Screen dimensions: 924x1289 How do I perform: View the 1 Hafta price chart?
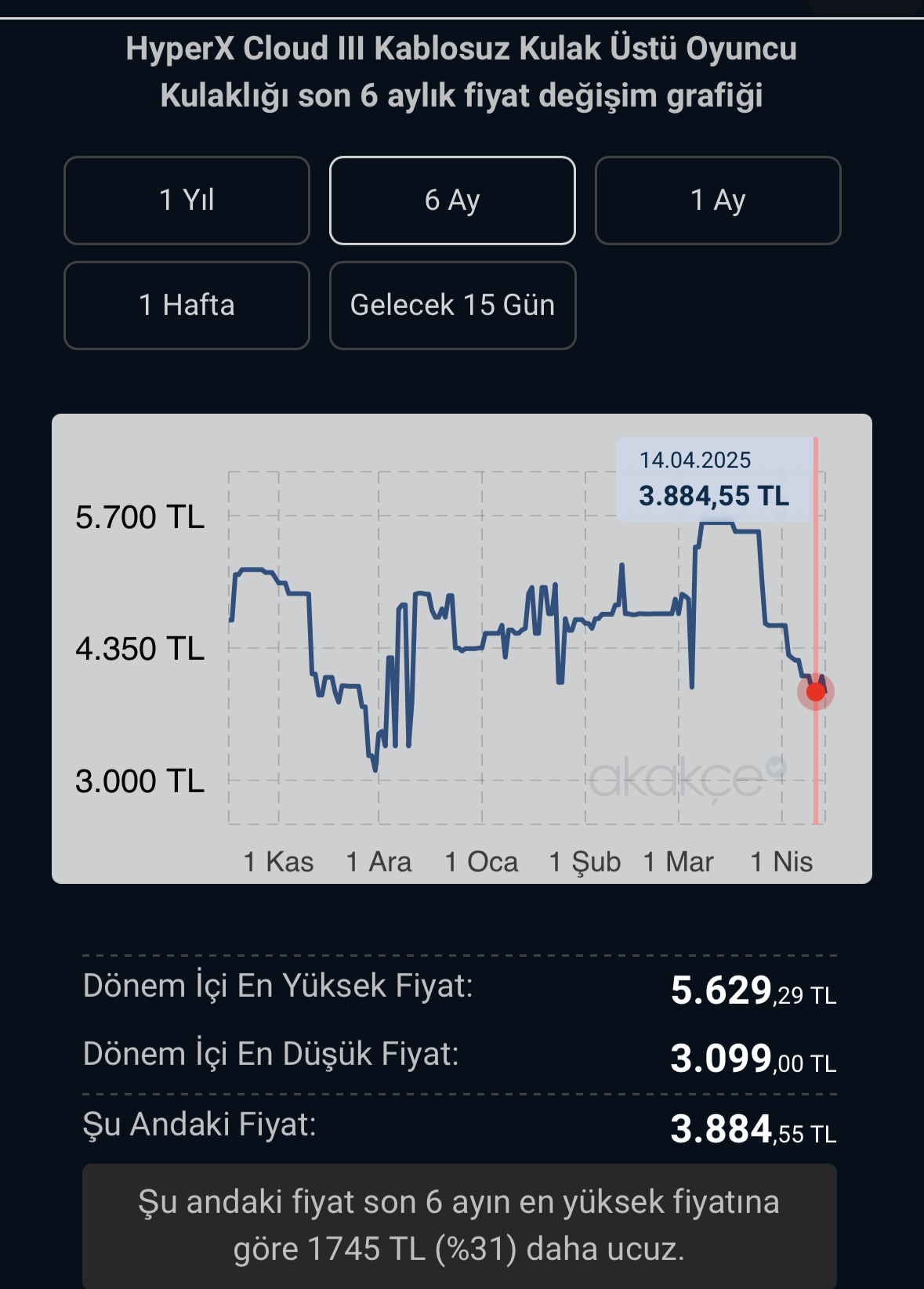point(187,306)
